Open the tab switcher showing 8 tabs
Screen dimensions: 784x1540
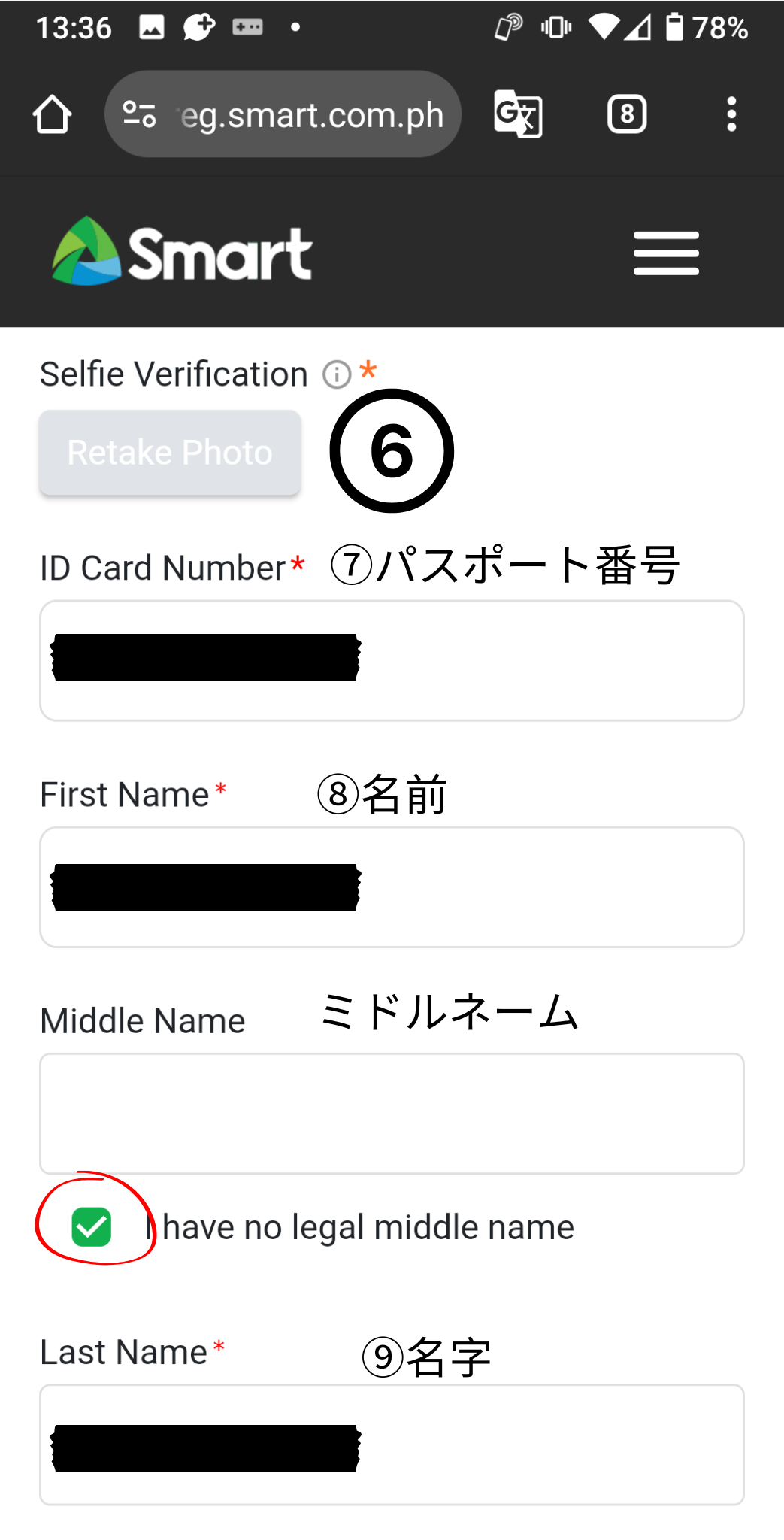pos(627,114)
